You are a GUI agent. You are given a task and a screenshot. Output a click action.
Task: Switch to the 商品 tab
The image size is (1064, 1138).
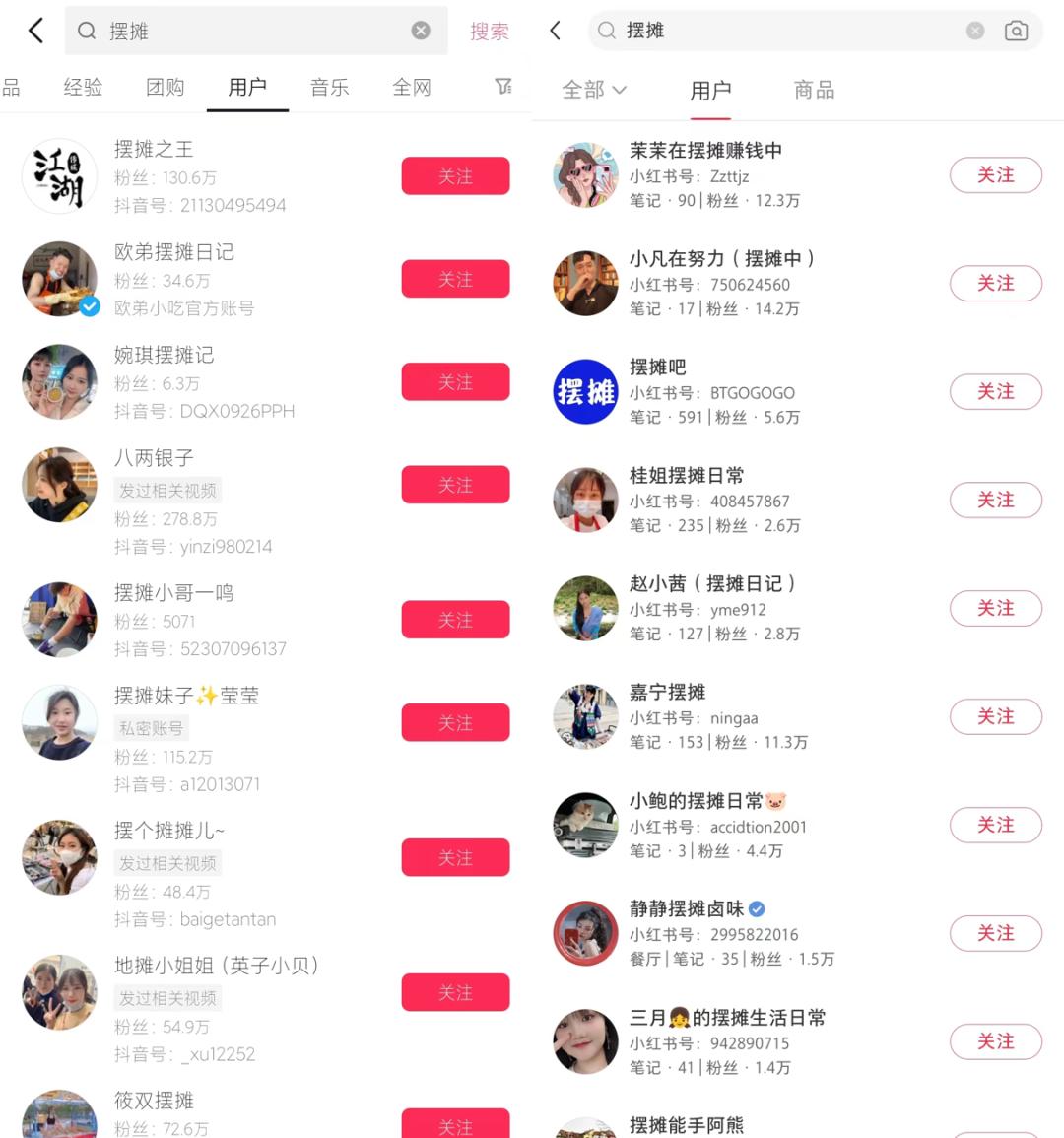[x=814, y=90]
